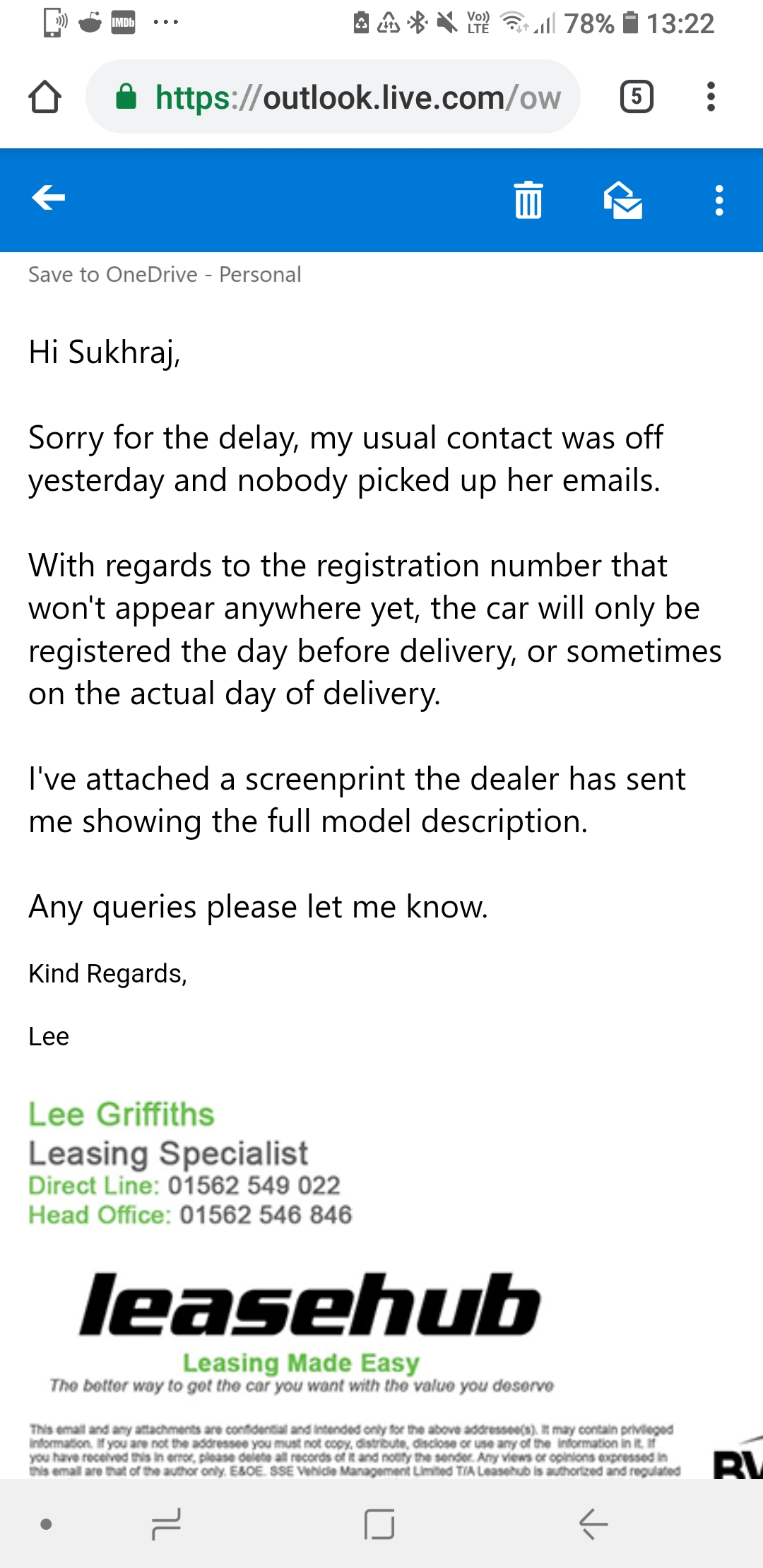Save to OneDrive - Personal

point(165,275)
